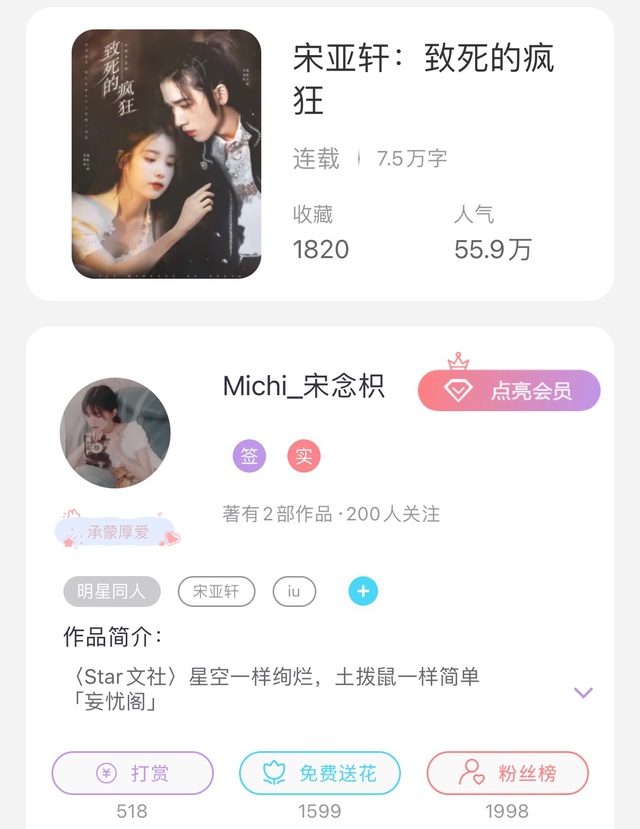Viewport: 640px width, 829px height.
Task: Open the 宋亚轩 tag
Action: [216, 591]
